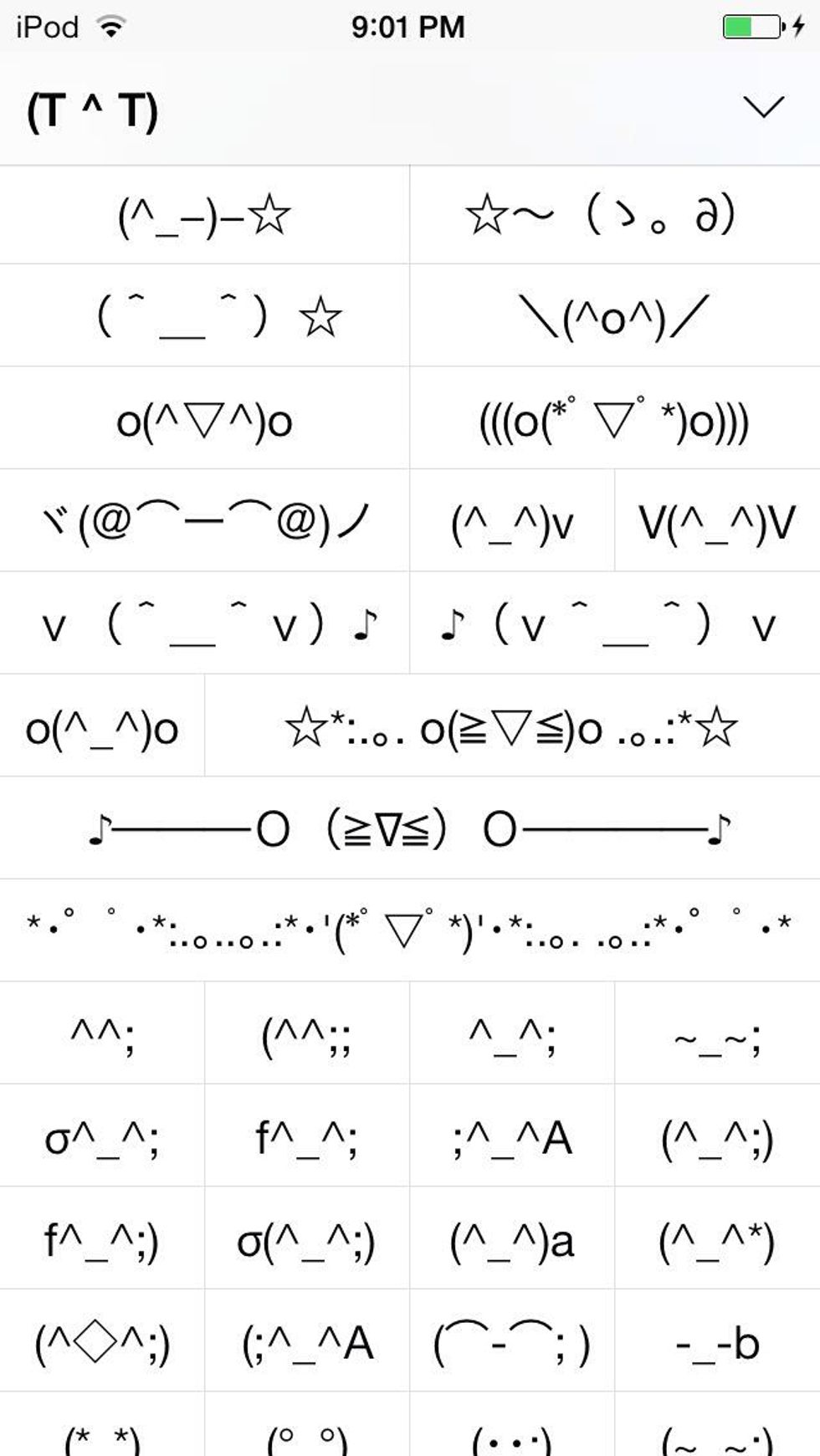
Task: Pick the σ^_^; emoticon
Action: point(102,1137)
